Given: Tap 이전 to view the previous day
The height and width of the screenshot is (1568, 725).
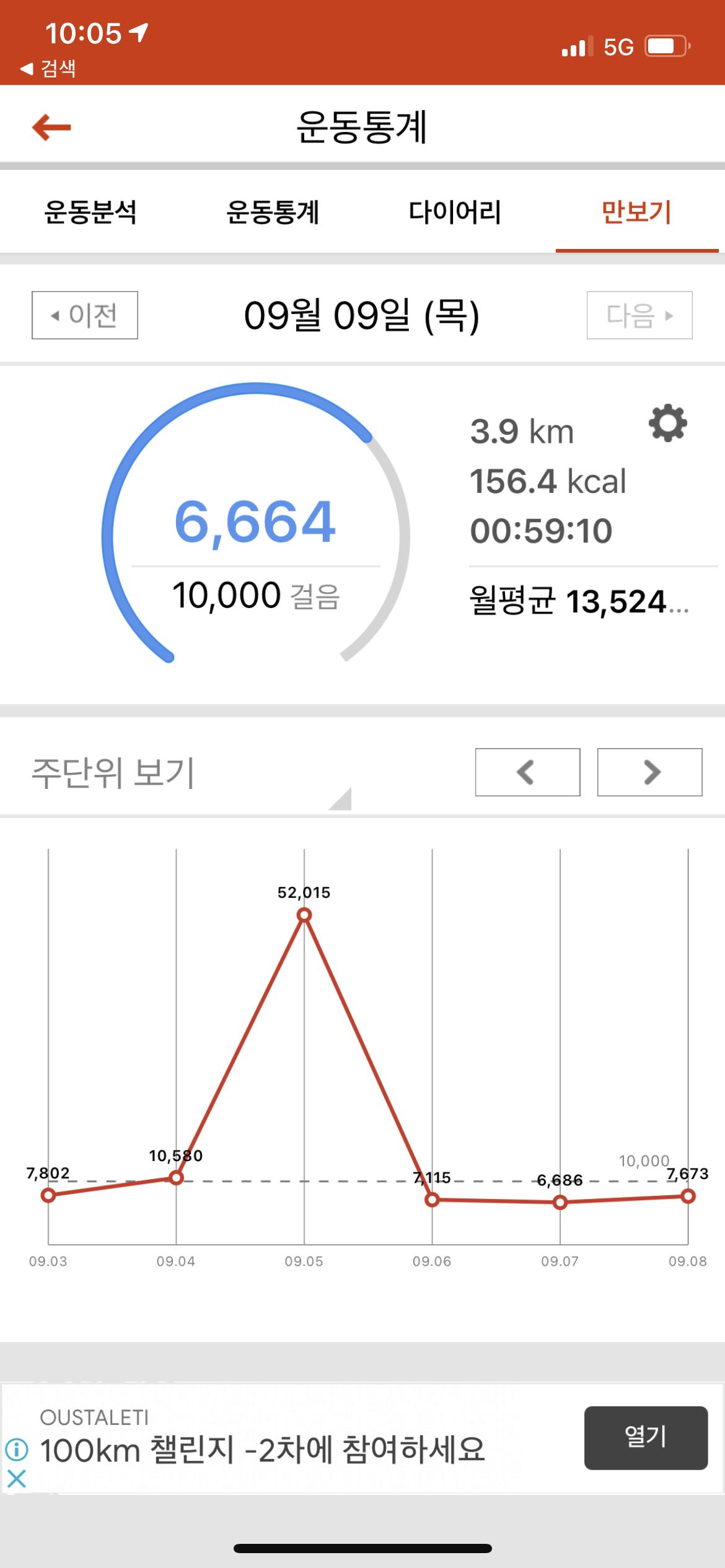Looking at the screenshot, I should click(85, 315).
